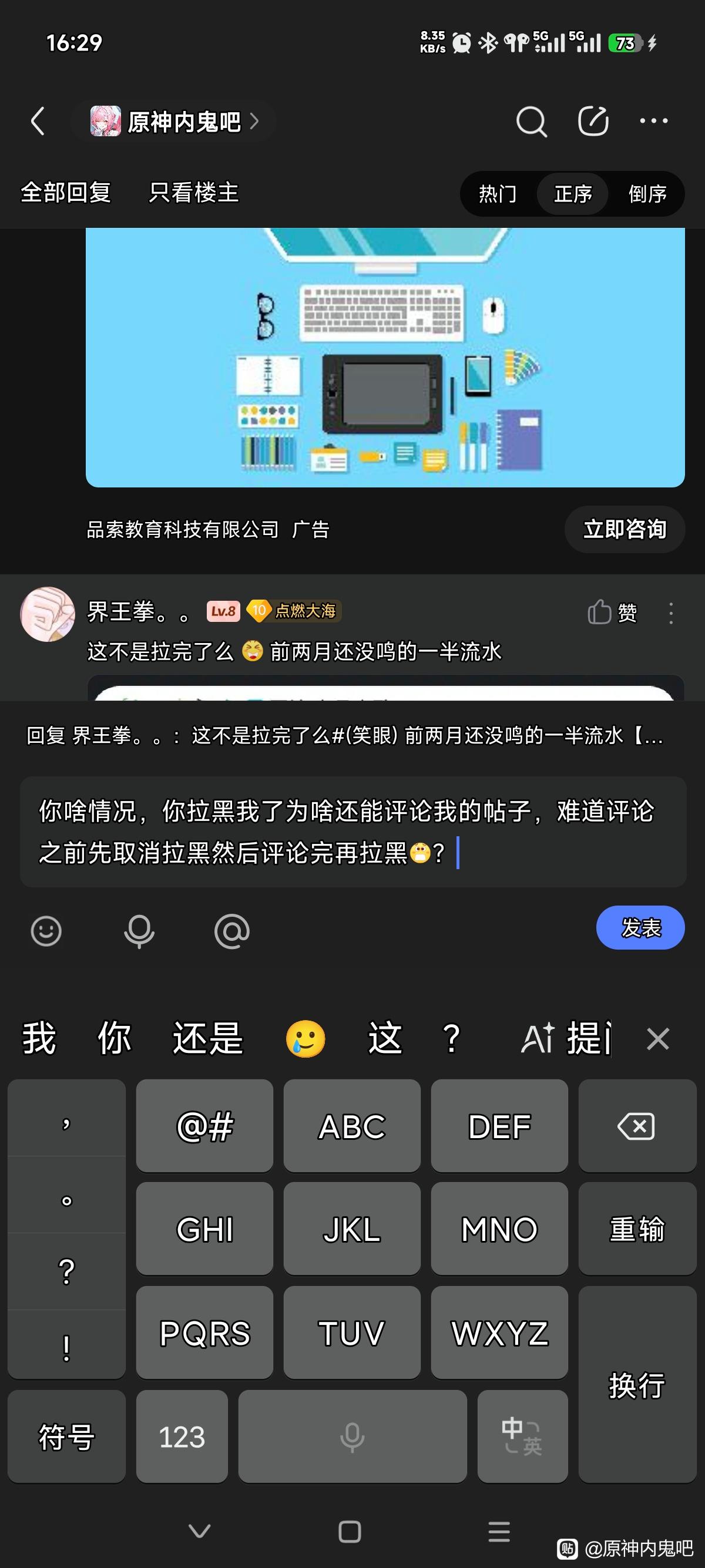This screenshot has width=705, height=1568.
Task: Switch to 只看楼主 replies
Action: coord(194,193)
